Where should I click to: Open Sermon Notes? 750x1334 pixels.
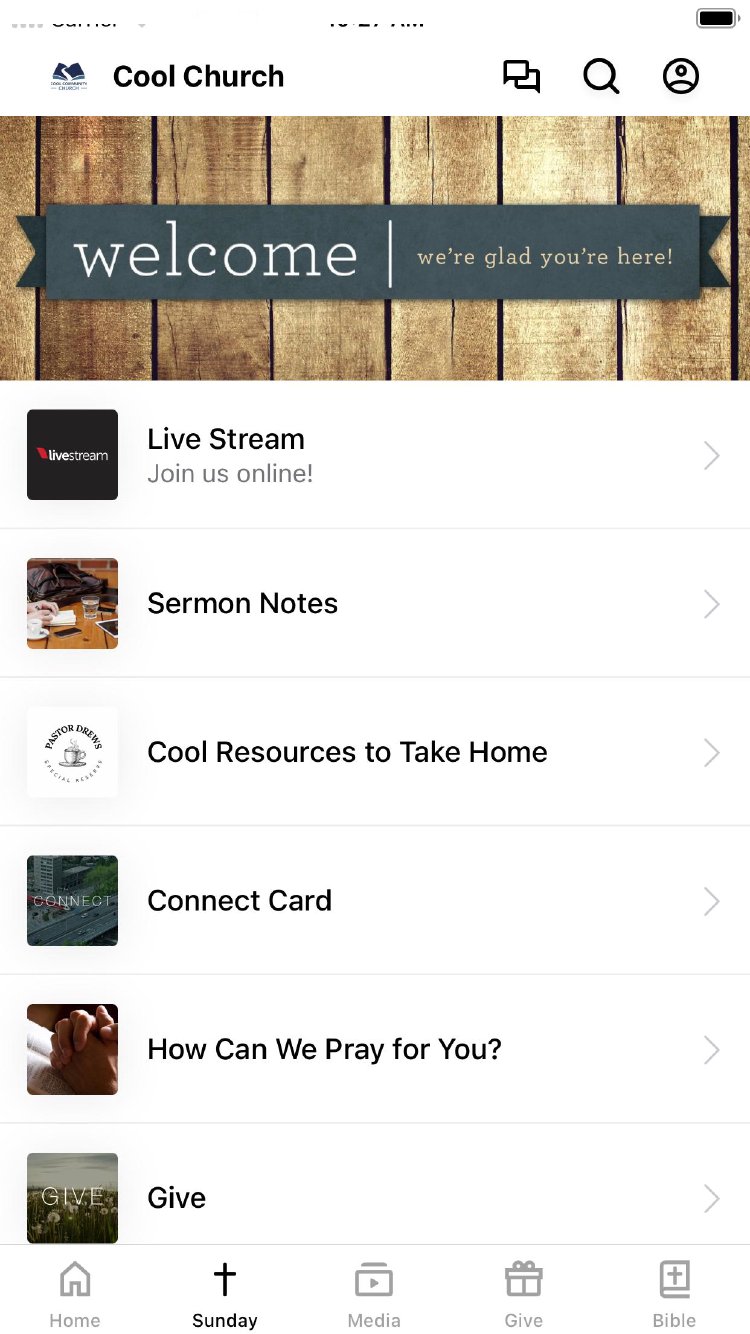click(x=374, y=604)
